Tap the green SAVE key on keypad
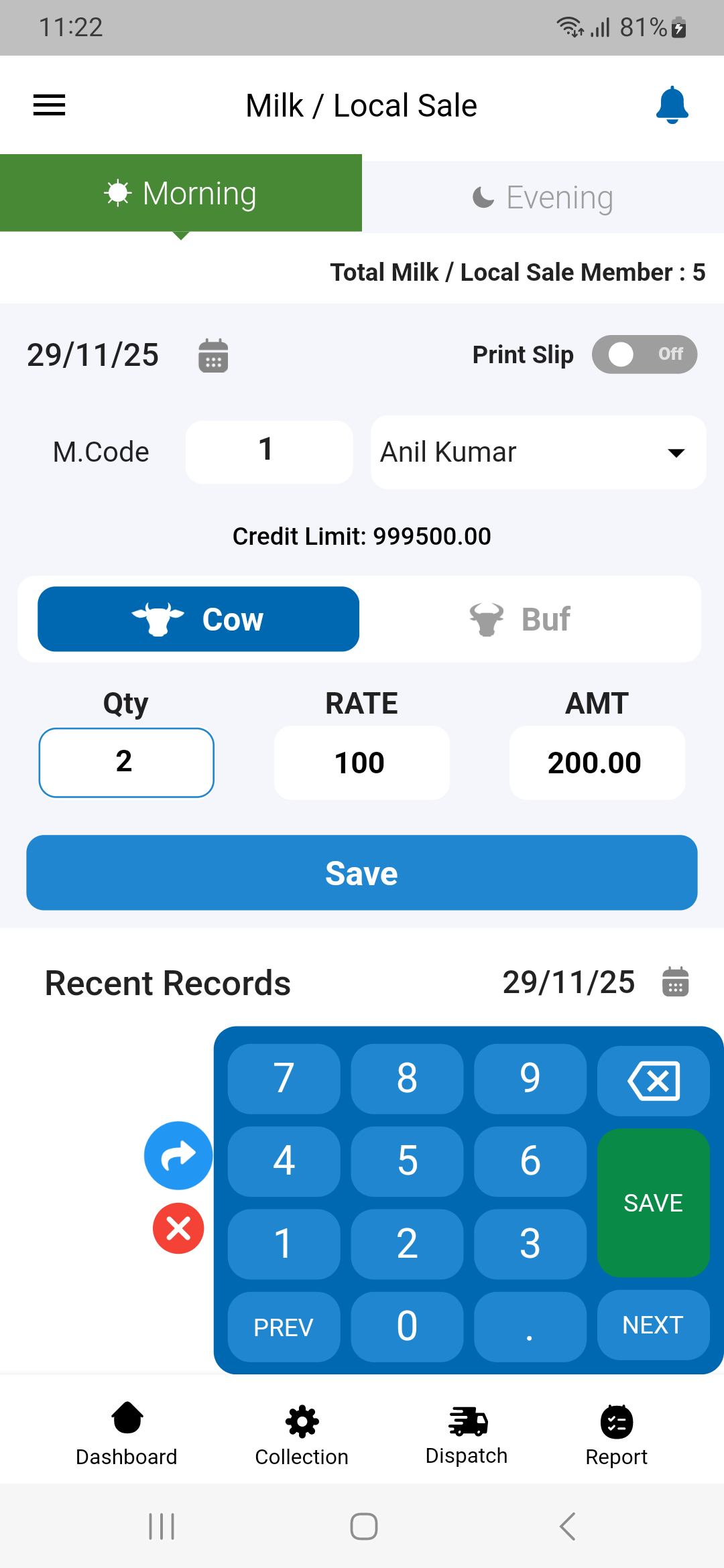724x1568 pixels. pyautogui.click(x=653, y=1203)
